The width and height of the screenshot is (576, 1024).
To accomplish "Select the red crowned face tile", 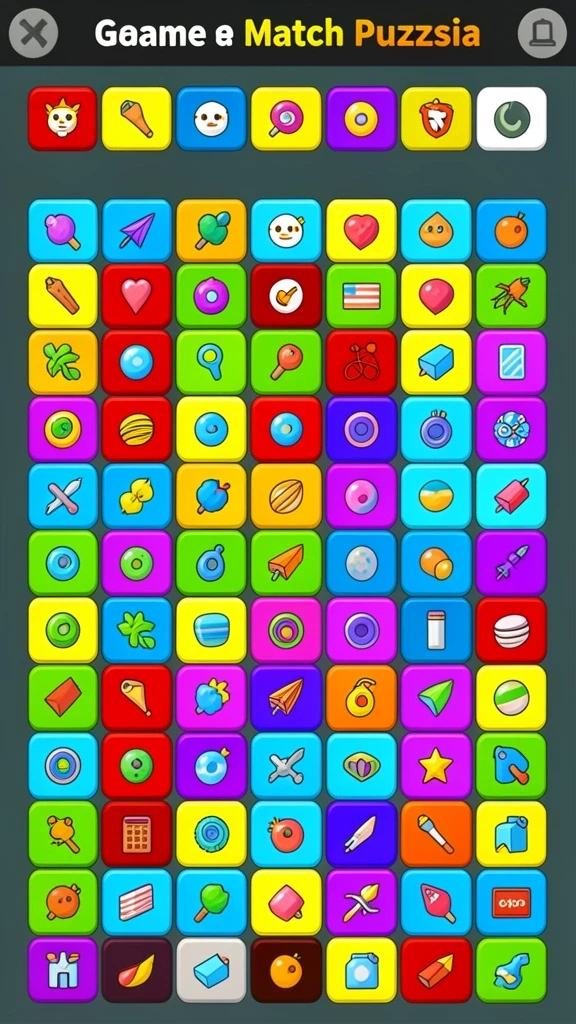I will pos(63,119).
